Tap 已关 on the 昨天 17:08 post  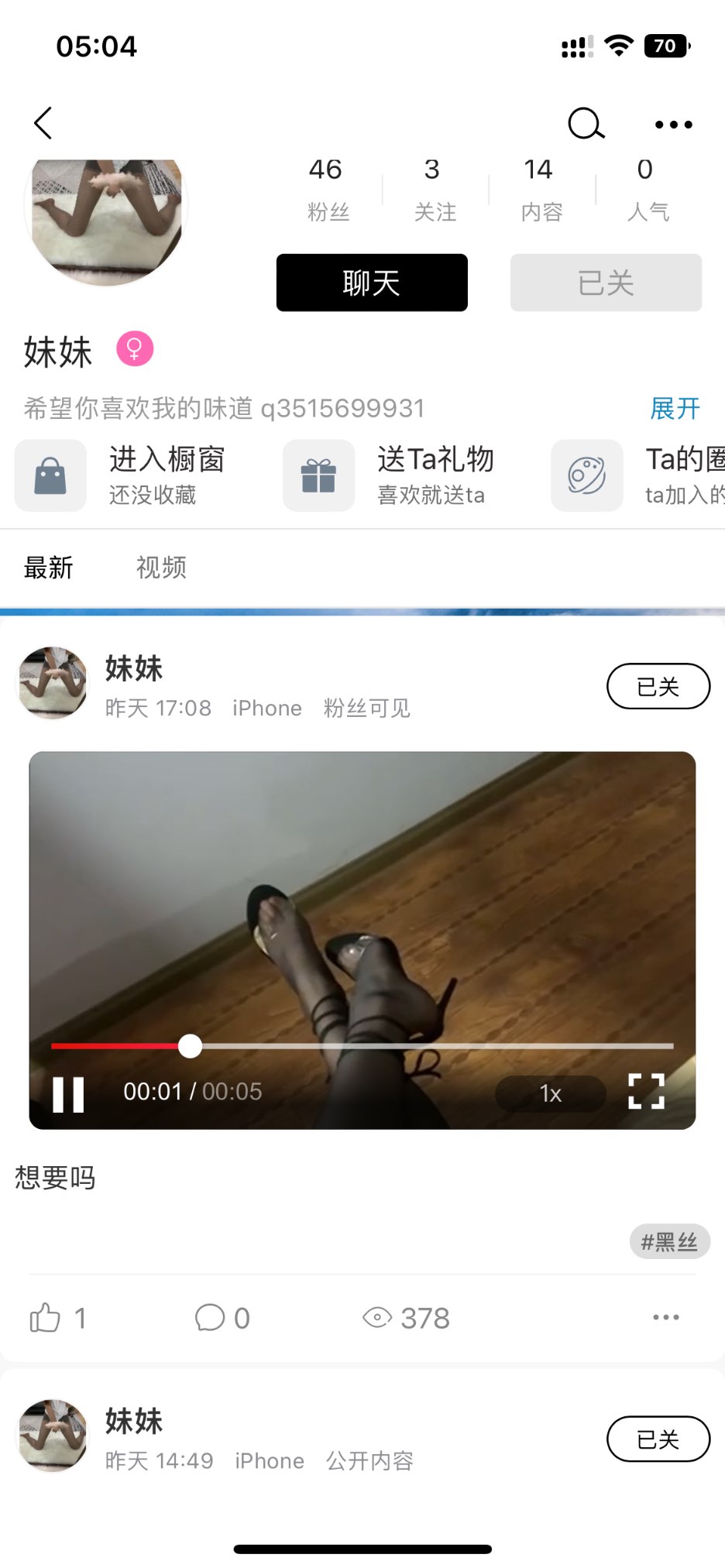click(x=658, y=686)
